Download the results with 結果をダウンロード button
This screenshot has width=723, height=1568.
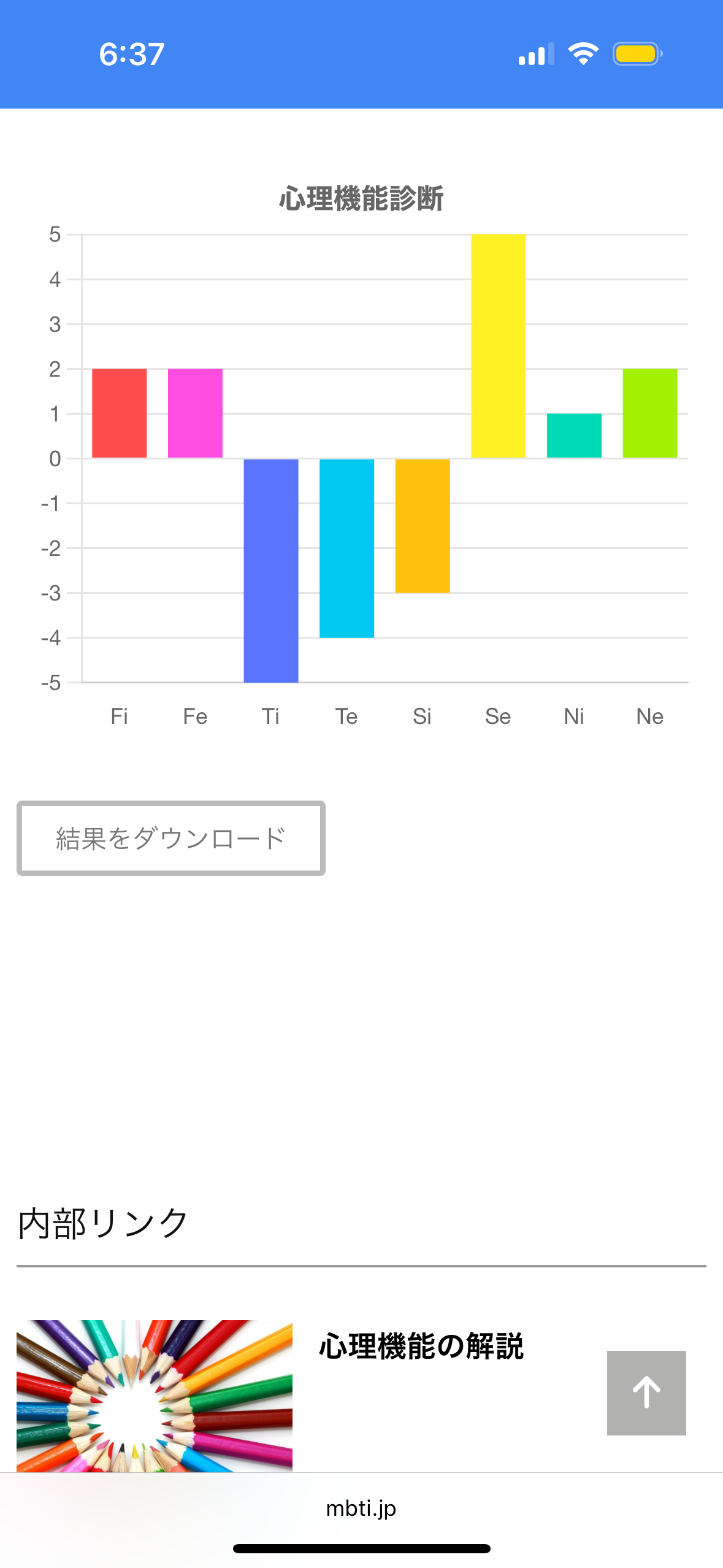point(171,838)
